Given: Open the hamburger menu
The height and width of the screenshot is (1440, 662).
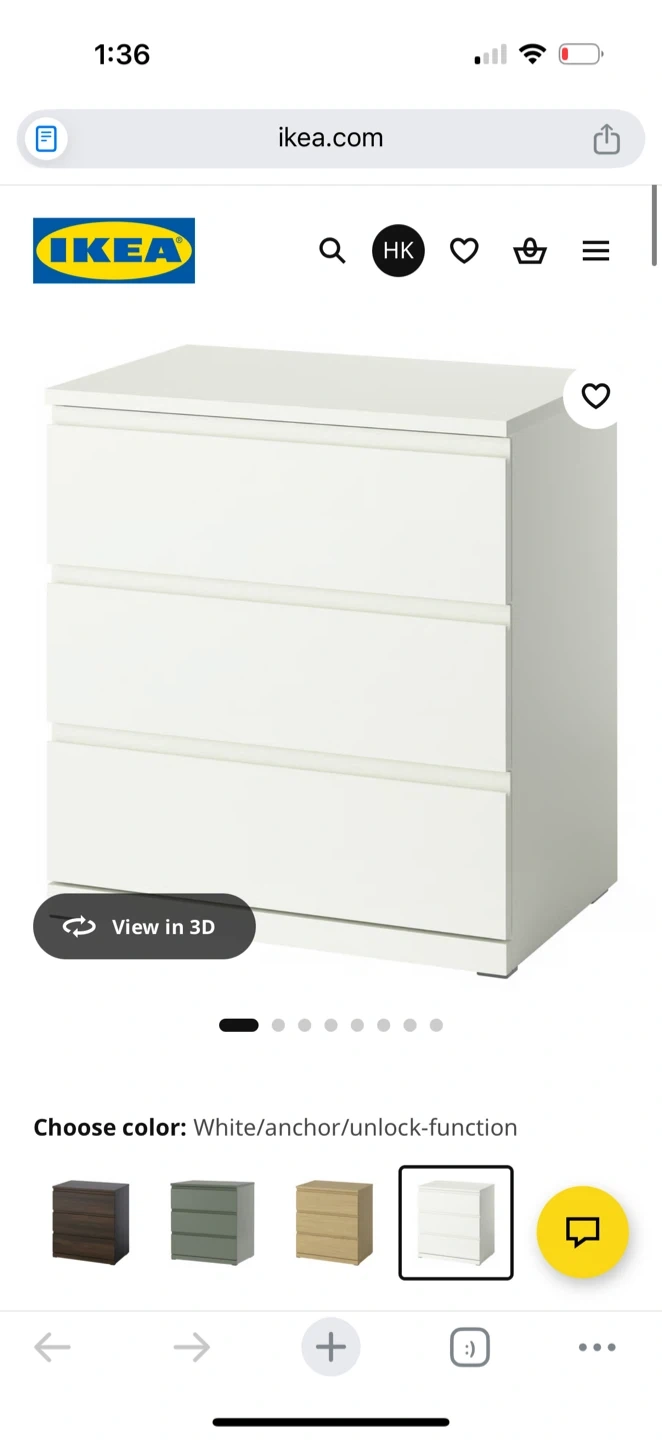Looking at the screenshot, I should coord(596,251).
